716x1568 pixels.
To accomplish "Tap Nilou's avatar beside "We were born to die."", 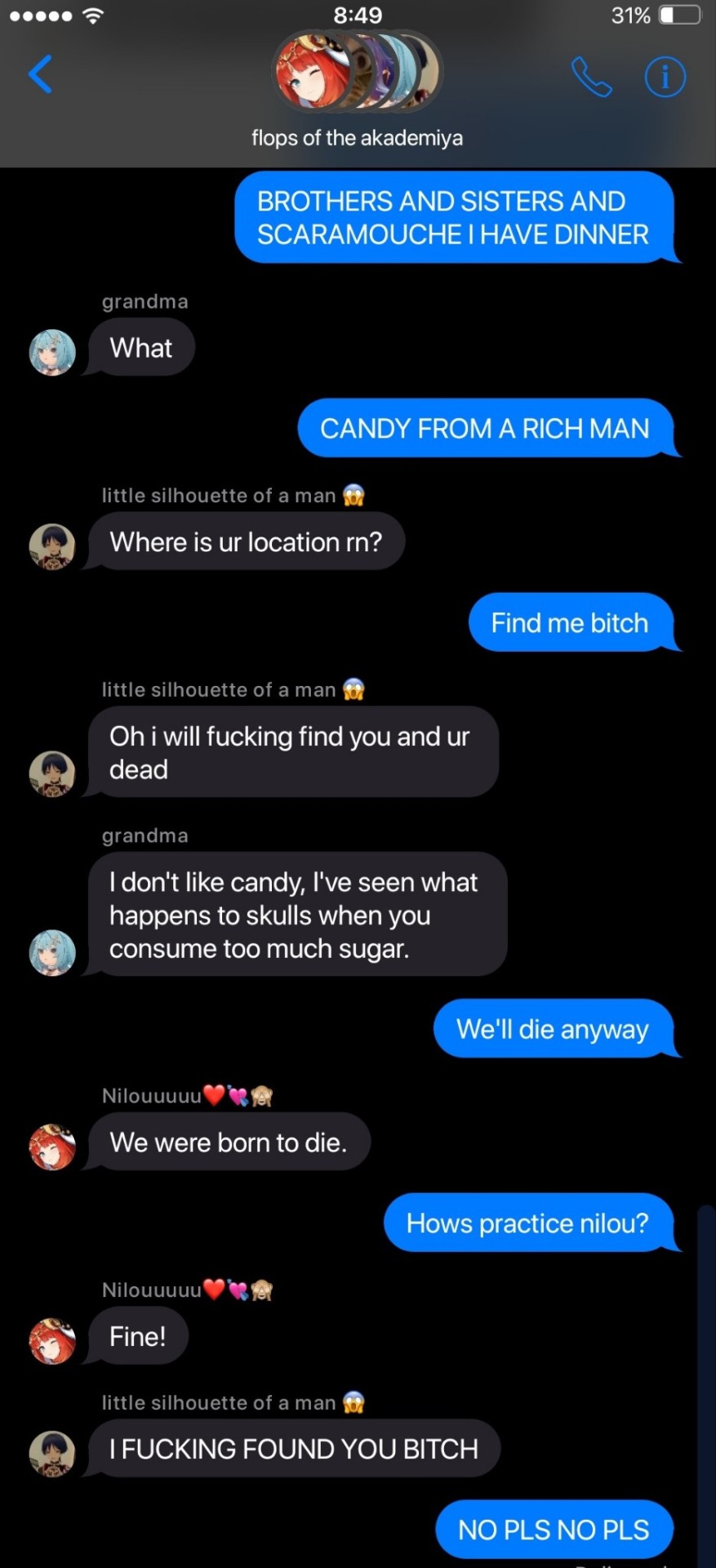I will [52, 1146].
